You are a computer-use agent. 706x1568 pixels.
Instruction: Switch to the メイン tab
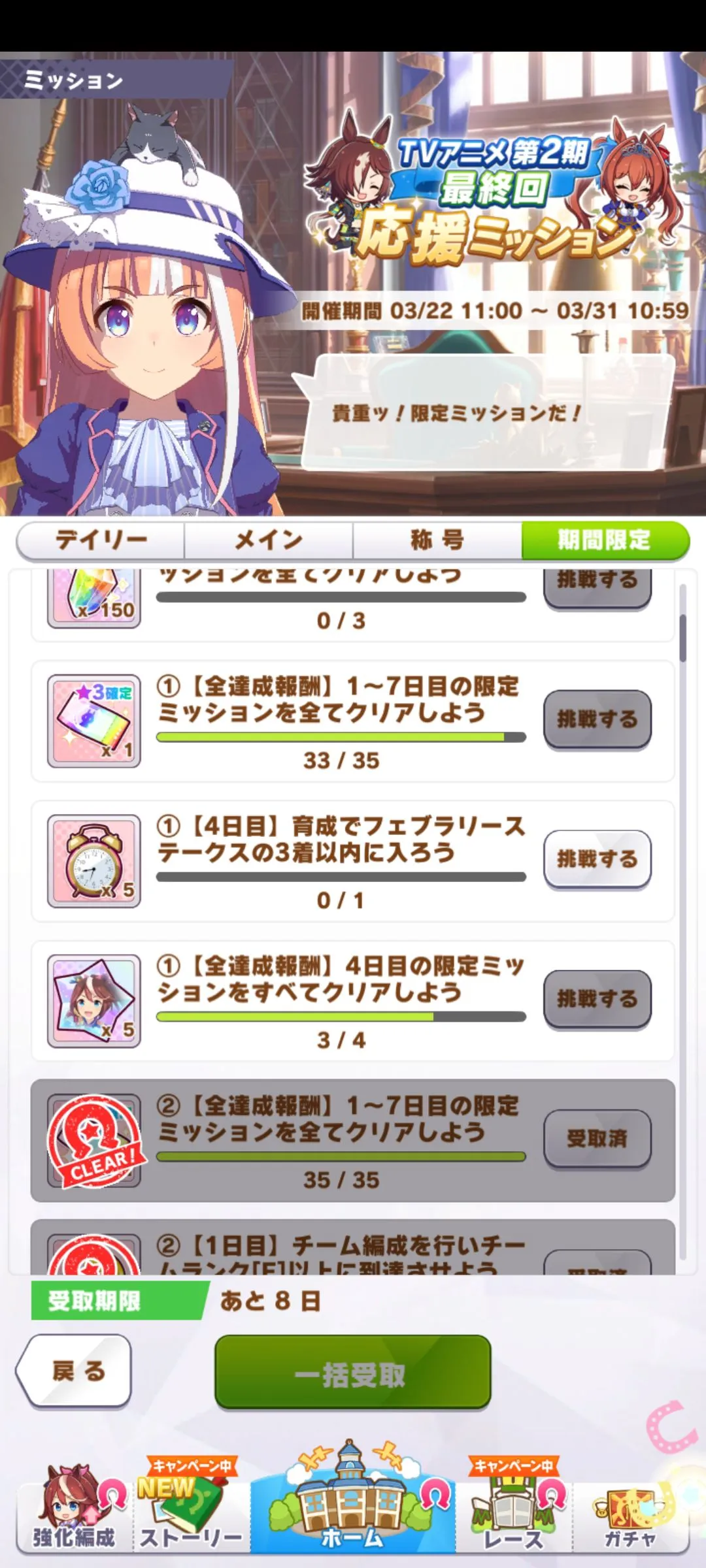click(269, 540)
